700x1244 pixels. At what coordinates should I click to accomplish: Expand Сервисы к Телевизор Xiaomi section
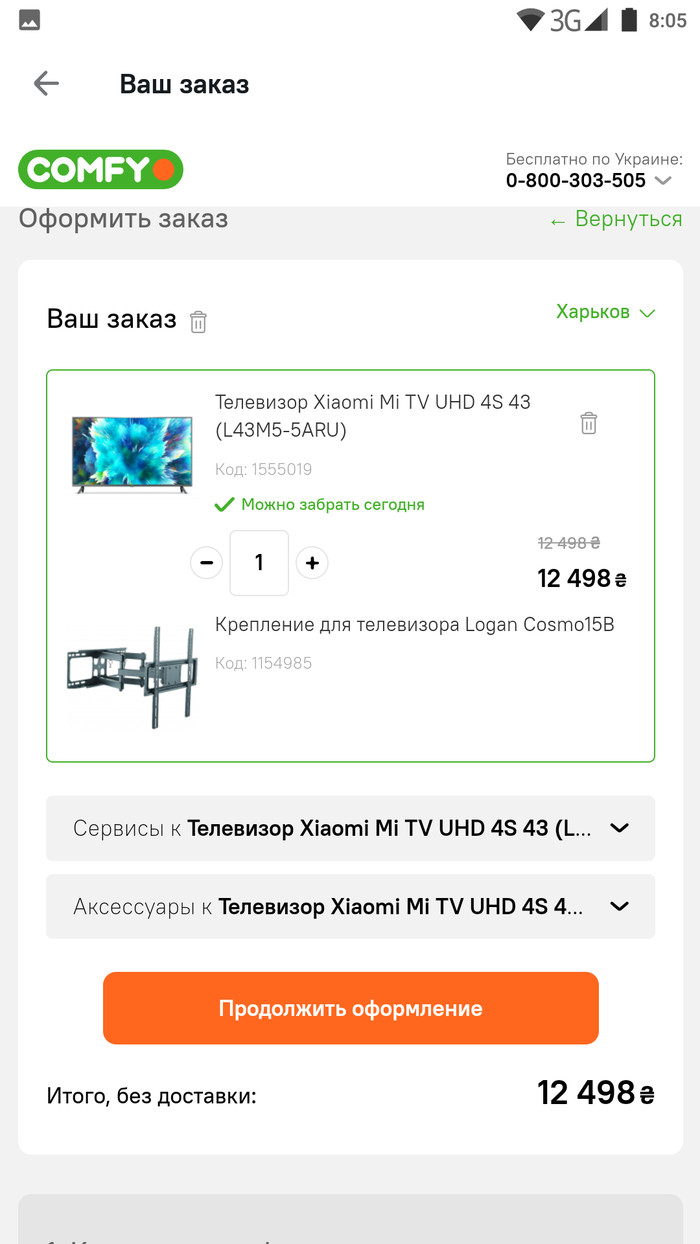point(350,828)
